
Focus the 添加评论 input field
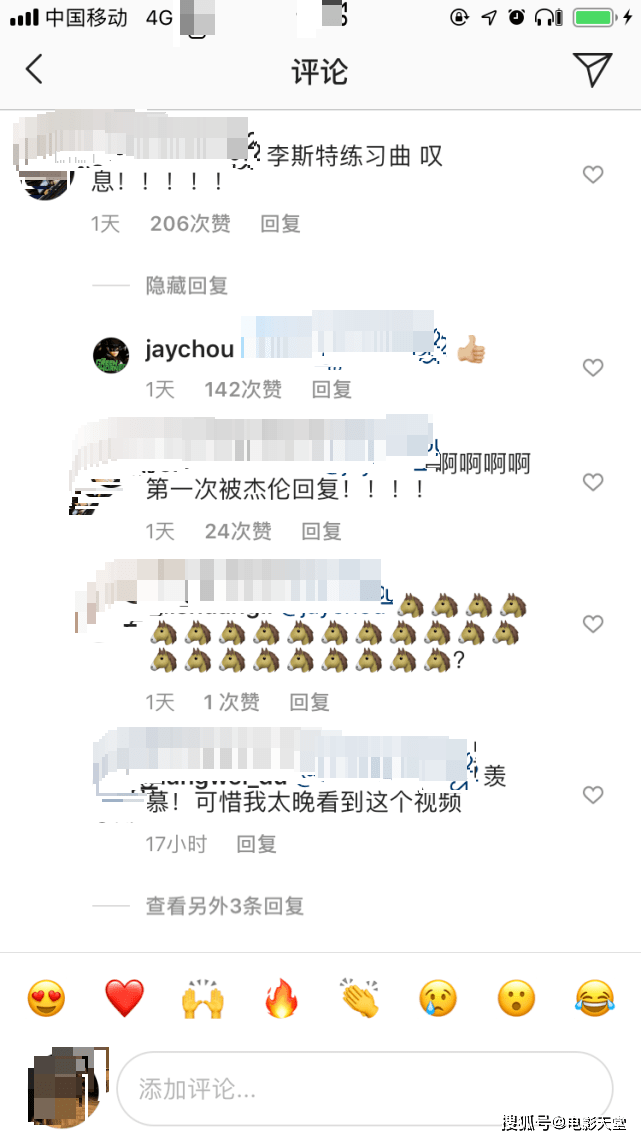coord(364,1089)
